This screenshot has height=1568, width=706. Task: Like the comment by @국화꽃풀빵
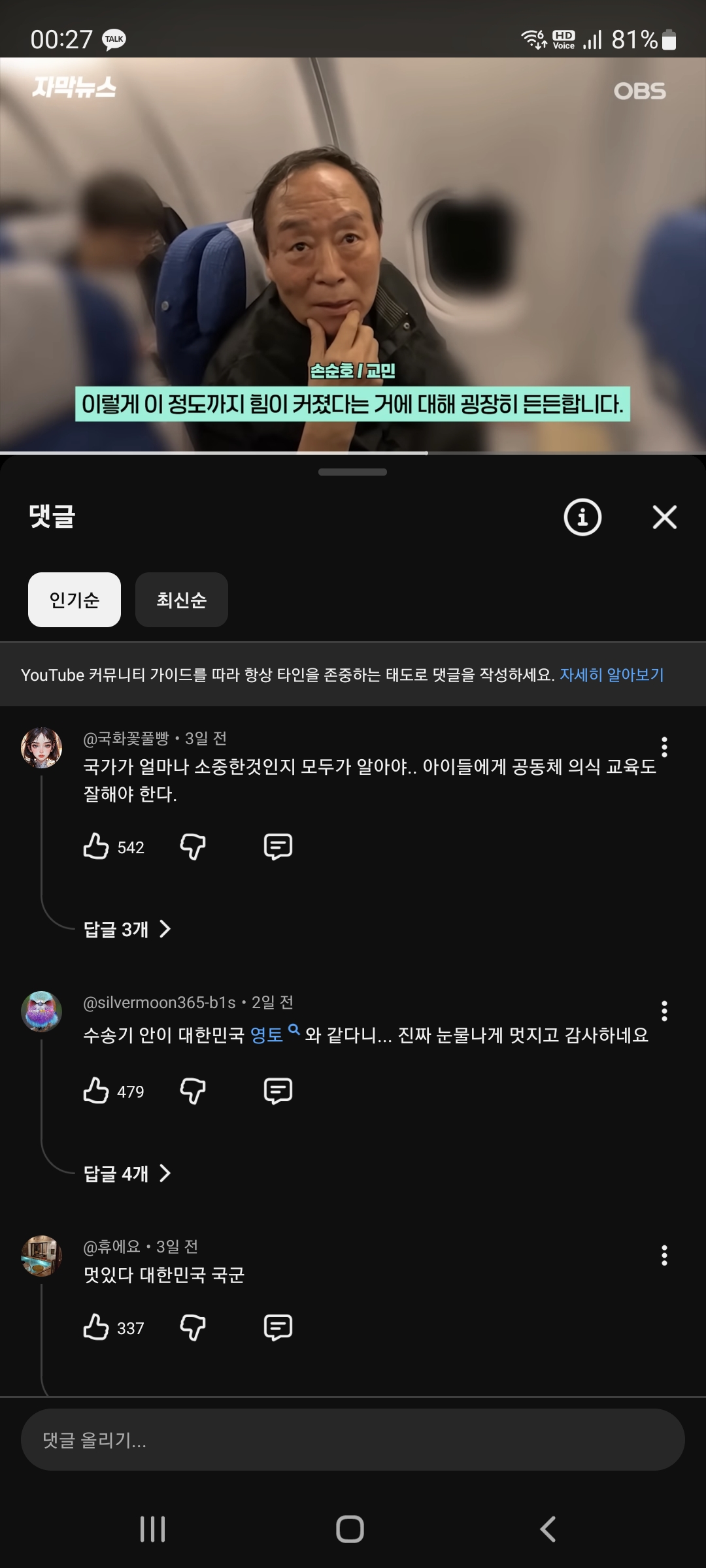coord(96,847)
